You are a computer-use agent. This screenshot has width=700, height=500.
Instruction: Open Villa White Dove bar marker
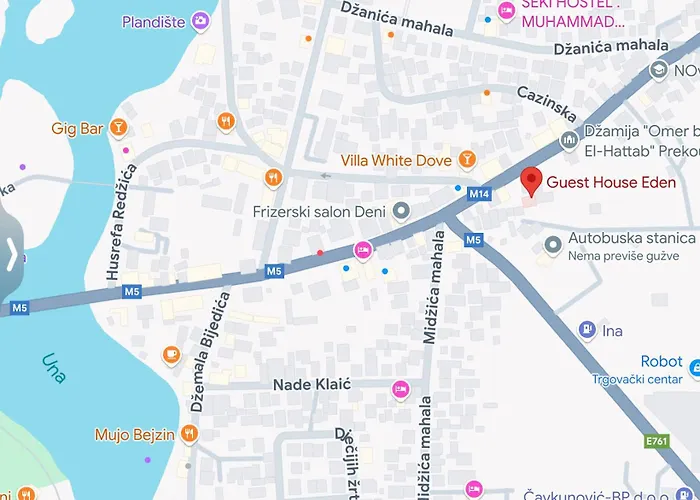coord(465,159)
